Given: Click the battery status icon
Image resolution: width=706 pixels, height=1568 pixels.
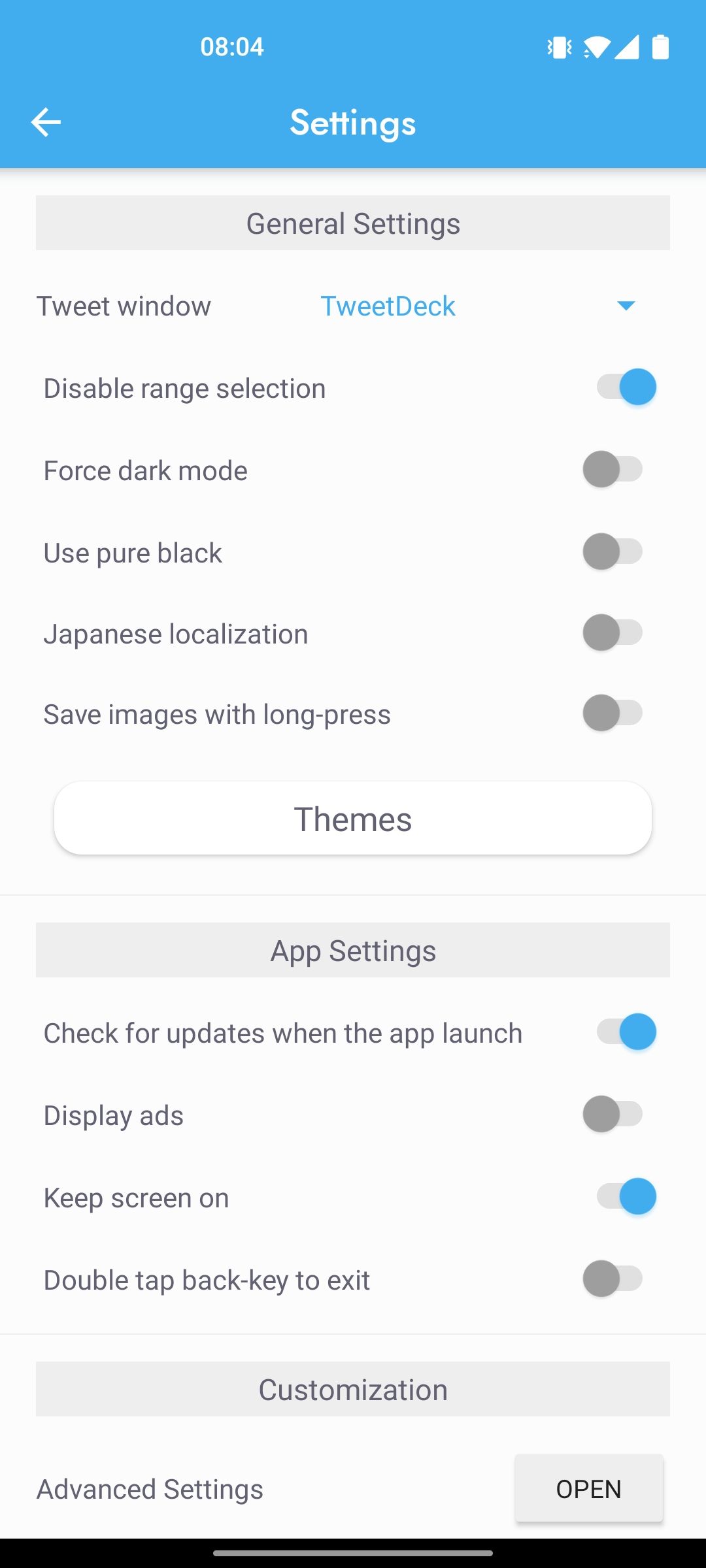Looking at the screenshot, I should click(x=662, y=46).
